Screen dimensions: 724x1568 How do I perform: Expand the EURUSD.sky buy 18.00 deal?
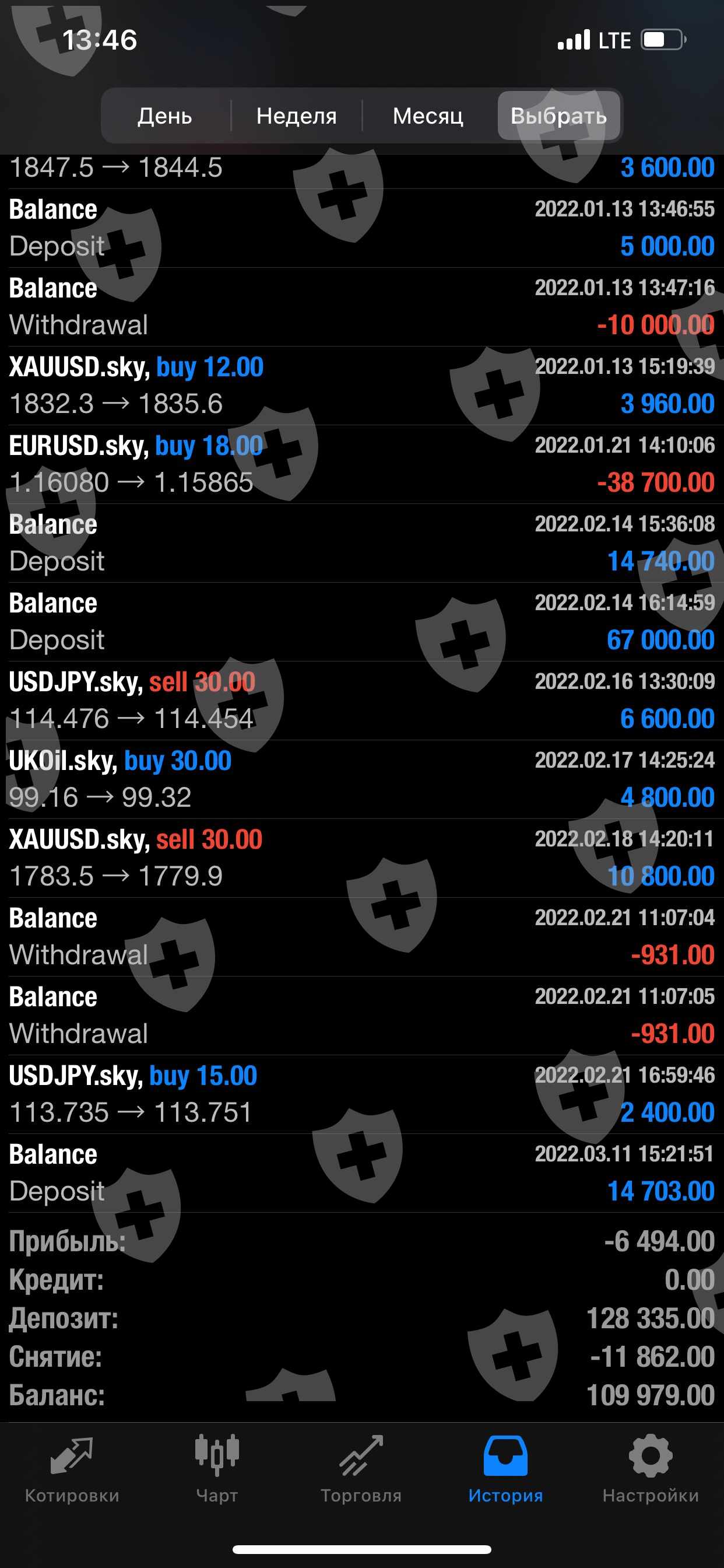361,464
